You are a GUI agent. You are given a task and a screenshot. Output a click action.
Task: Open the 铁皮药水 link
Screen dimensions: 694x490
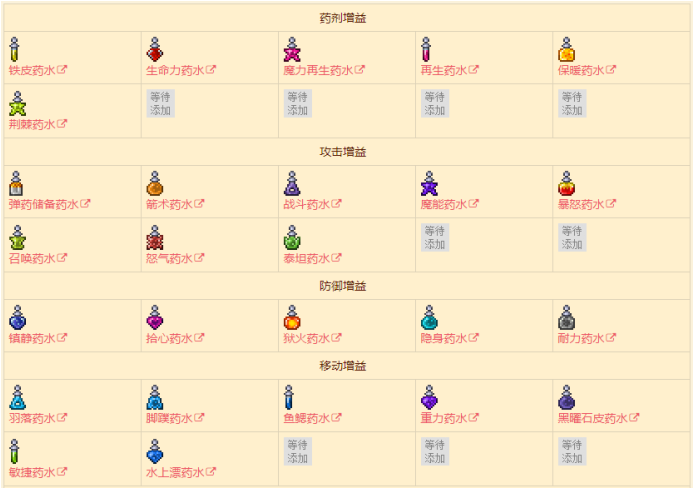pyautogui.click(x=31, y=71)
